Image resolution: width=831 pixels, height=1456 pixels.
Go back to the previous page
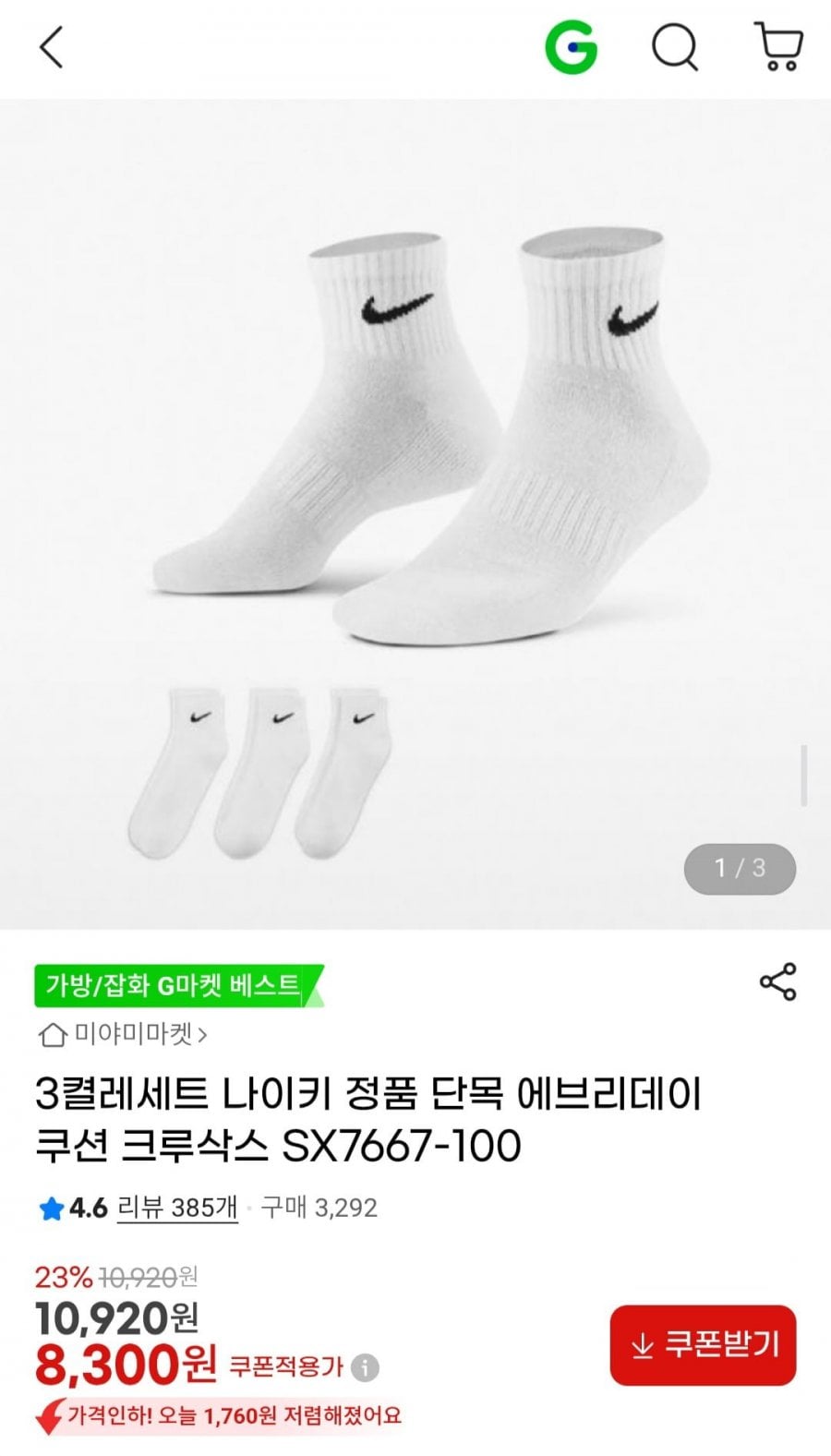pos(52,47)
